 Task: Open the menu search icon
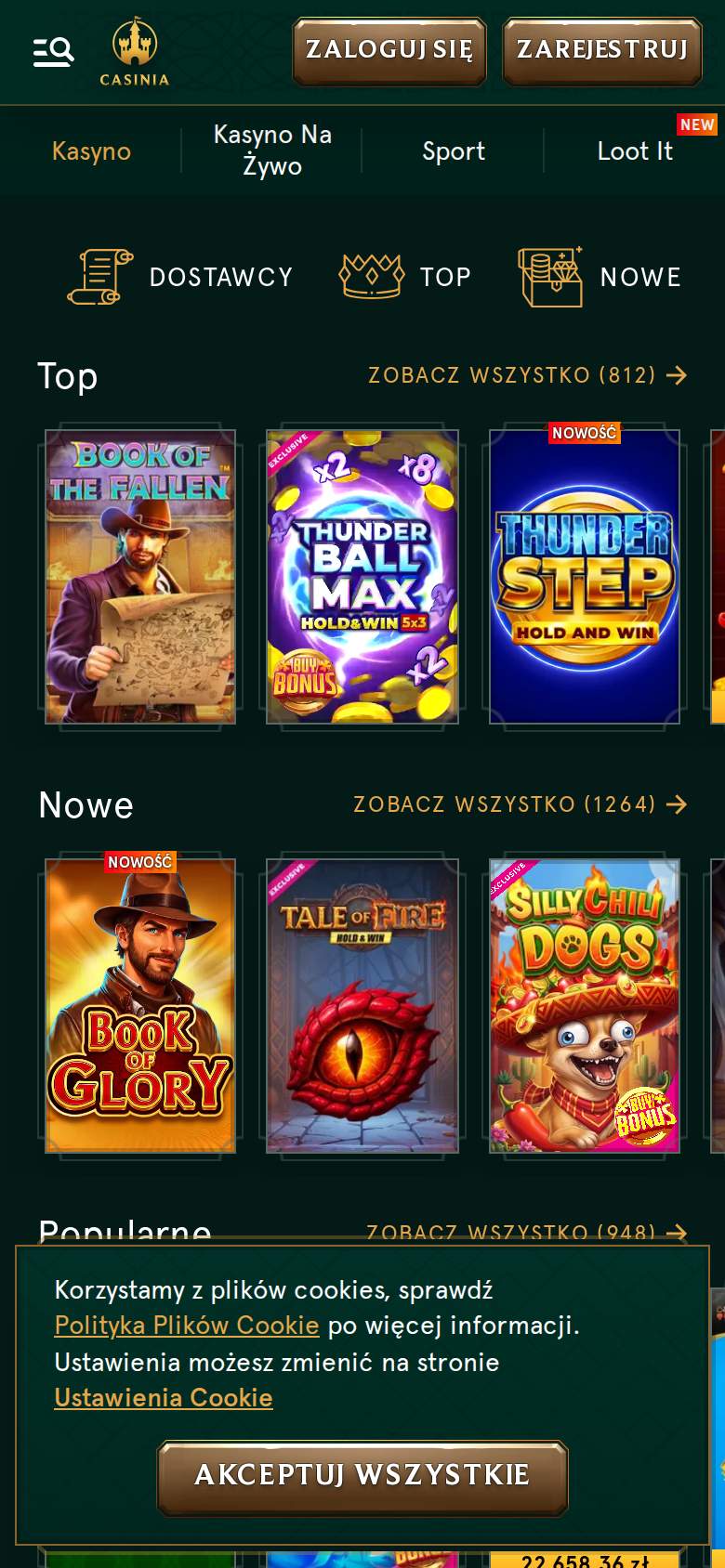point(53,52)
